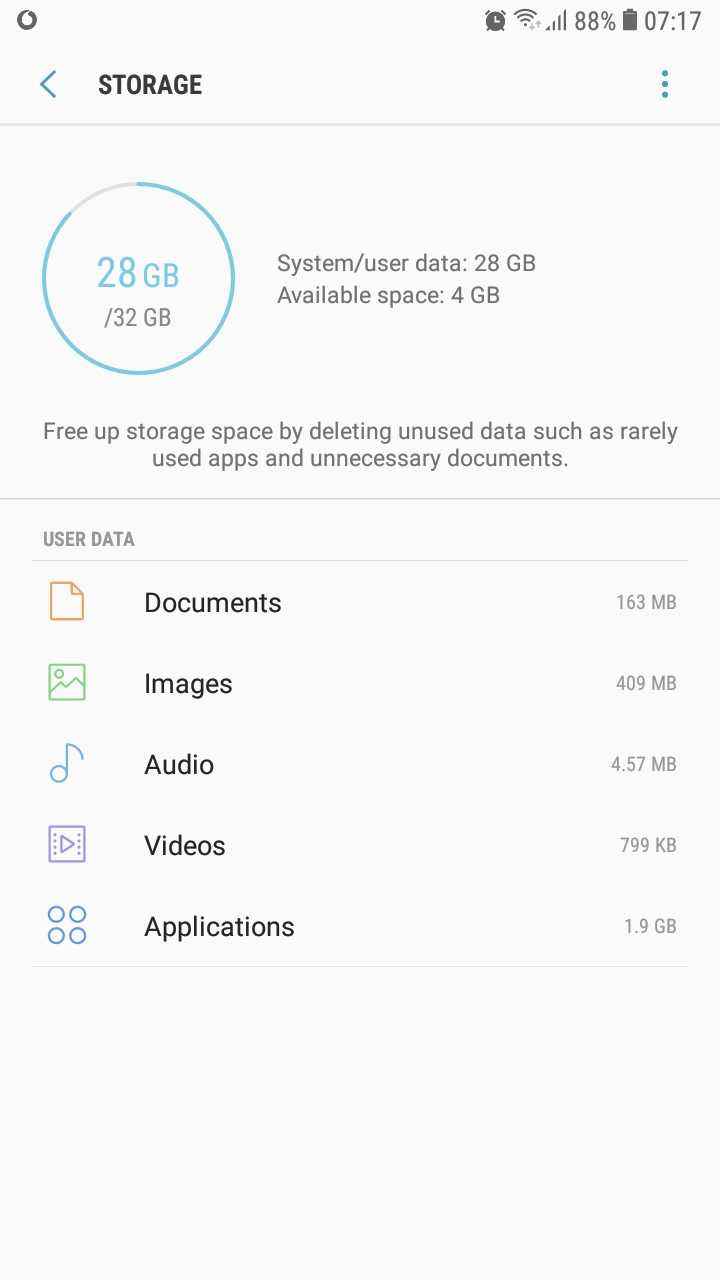Open the three-dot overflow menu

point(665,84)
